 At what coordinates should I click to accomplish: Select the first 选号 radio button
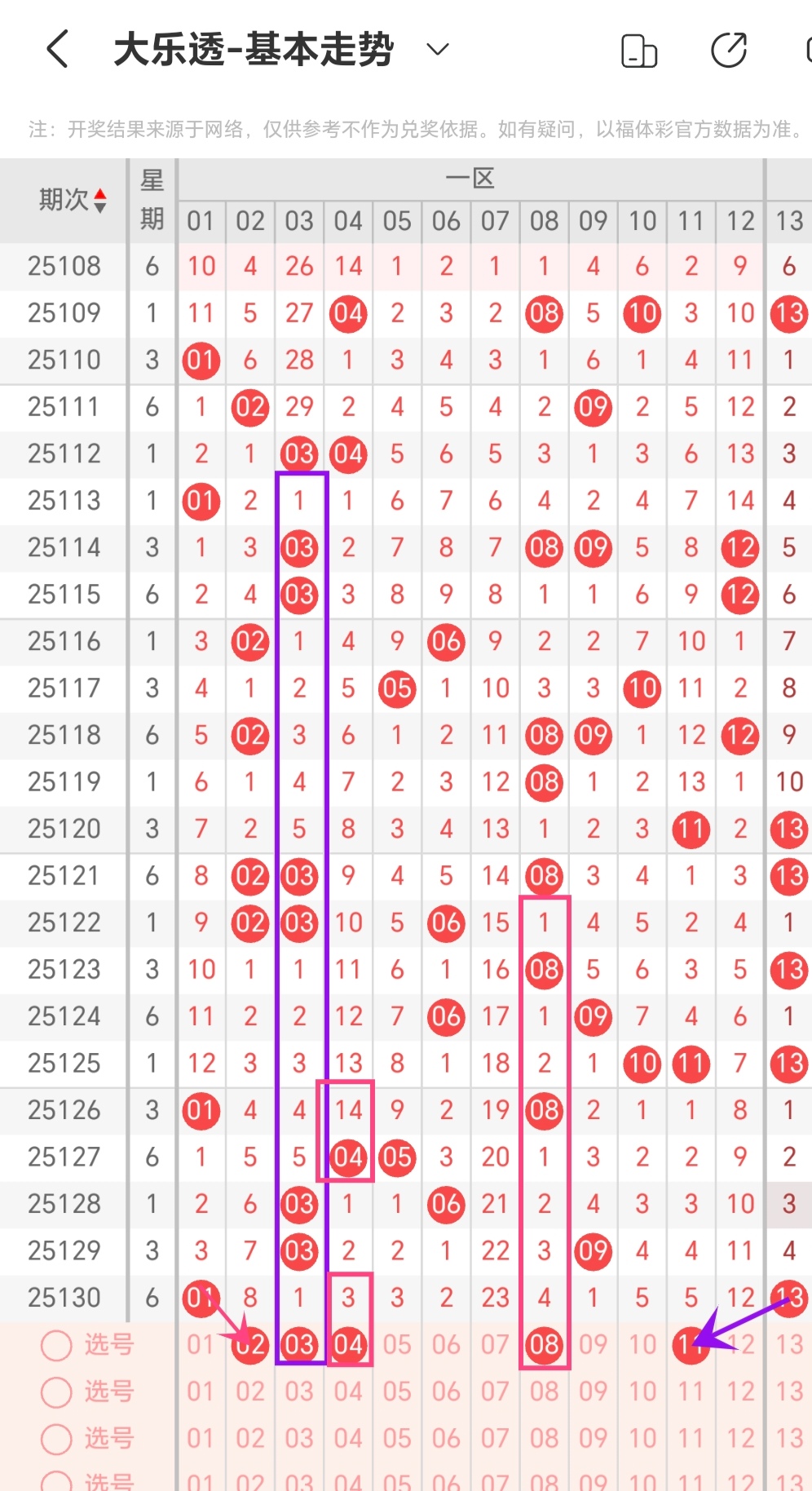click(x=56, y=1345)
